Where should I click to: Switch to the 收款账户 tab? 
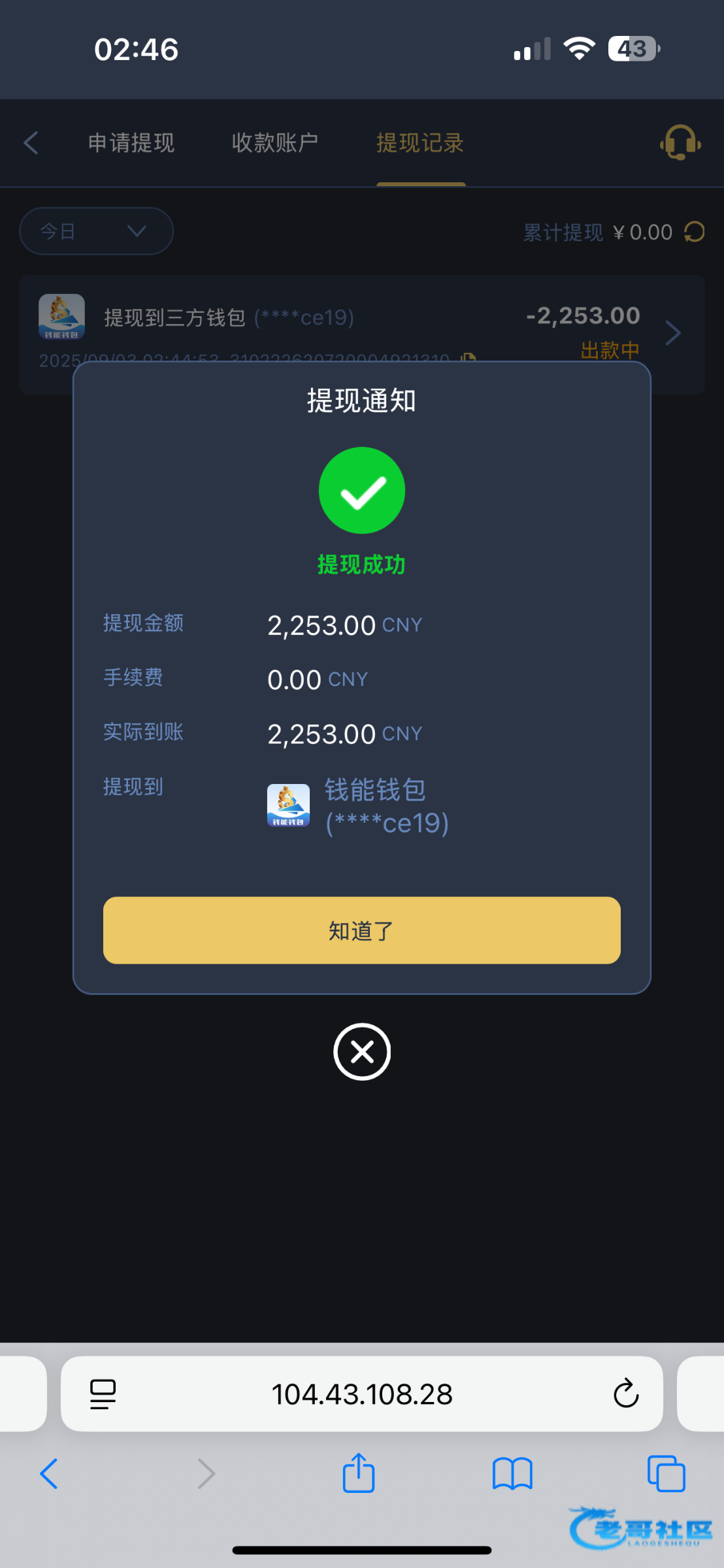tap(275, 142)
